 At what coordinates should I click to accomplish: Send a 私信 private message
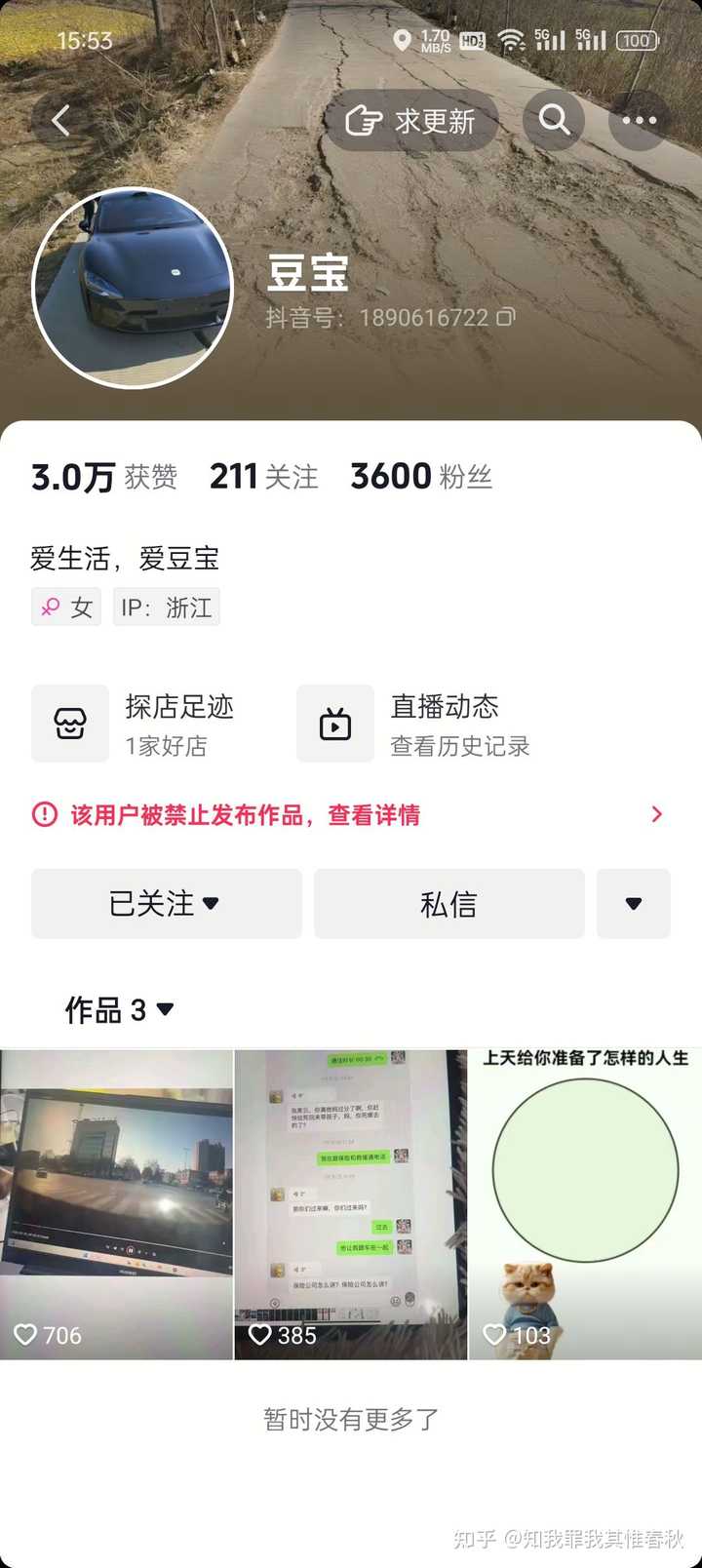tap(448, 904)
